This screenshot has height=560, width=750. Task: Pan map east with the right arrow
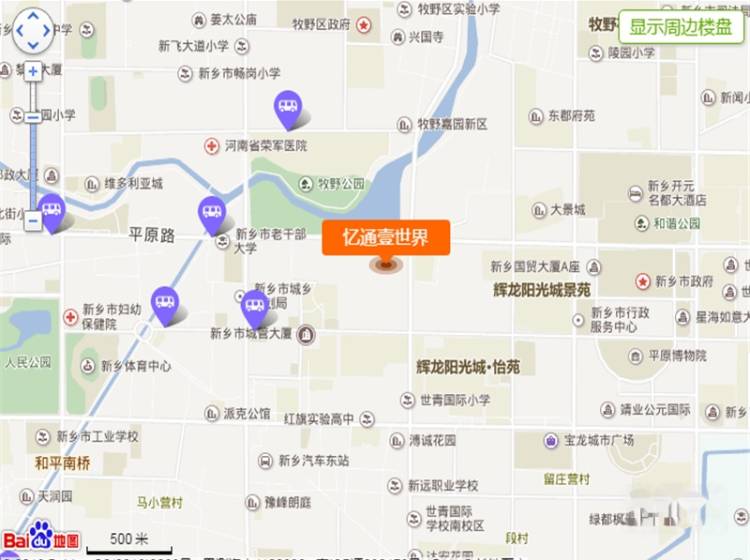pyautogui.click(x=47, y=31)
